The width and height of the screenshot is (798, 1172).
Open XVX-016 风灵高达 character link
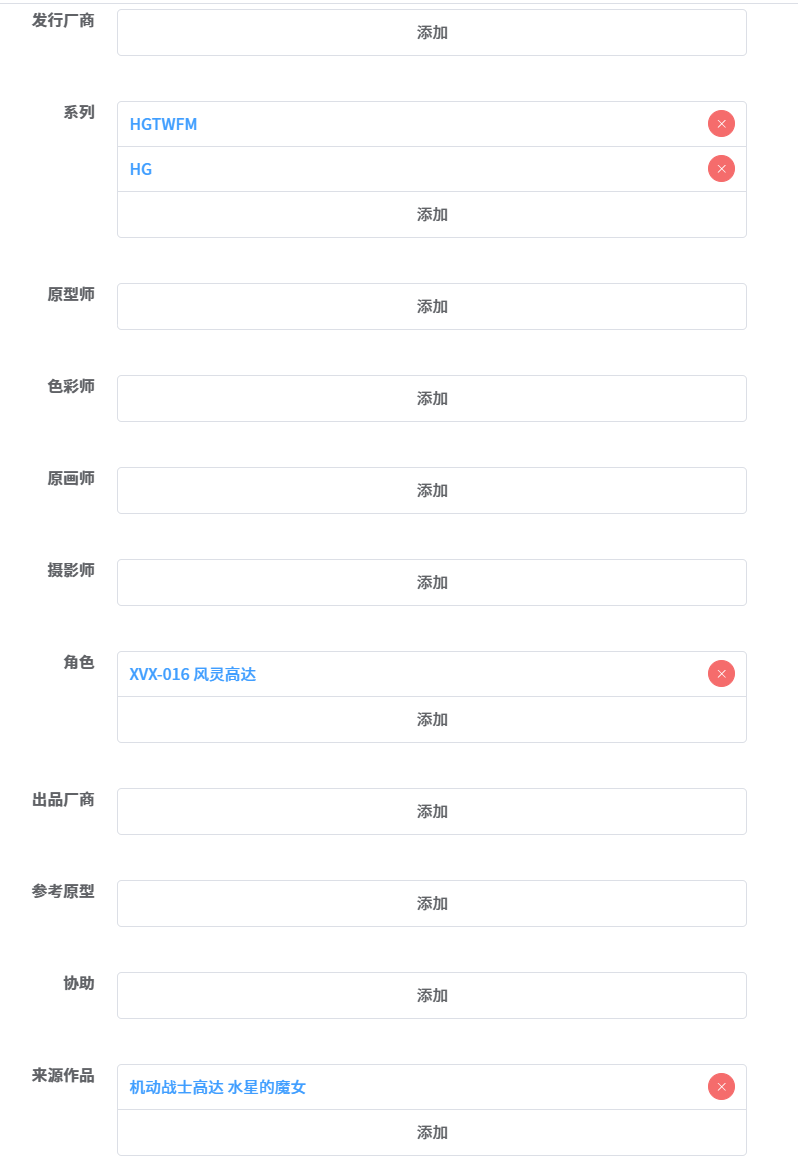pyautogui.click(x=192, y=675)
